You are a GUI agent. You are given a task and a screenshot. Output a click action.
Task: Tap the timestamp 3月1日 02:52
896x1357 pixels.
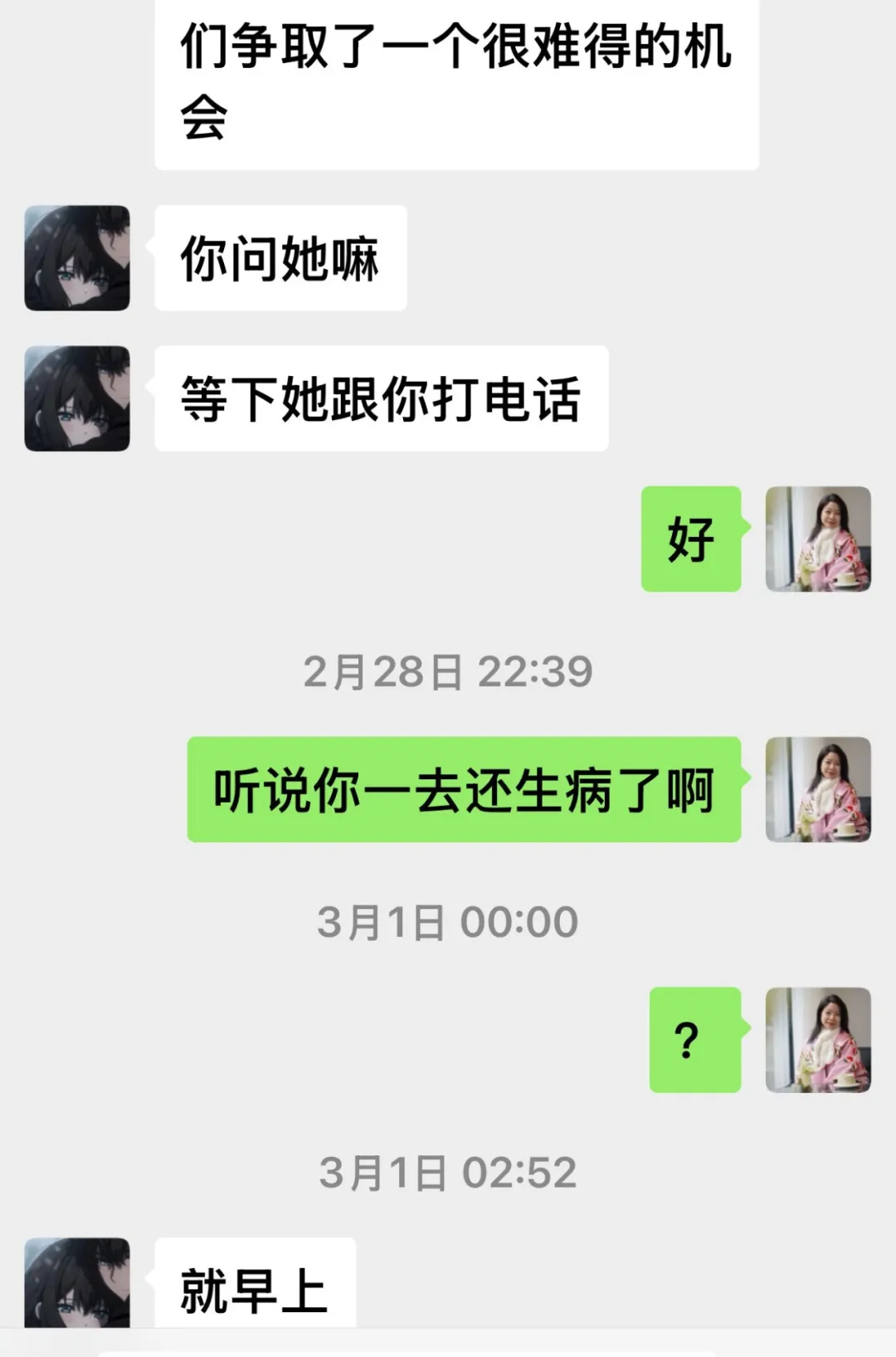(x=448, y=1170)
